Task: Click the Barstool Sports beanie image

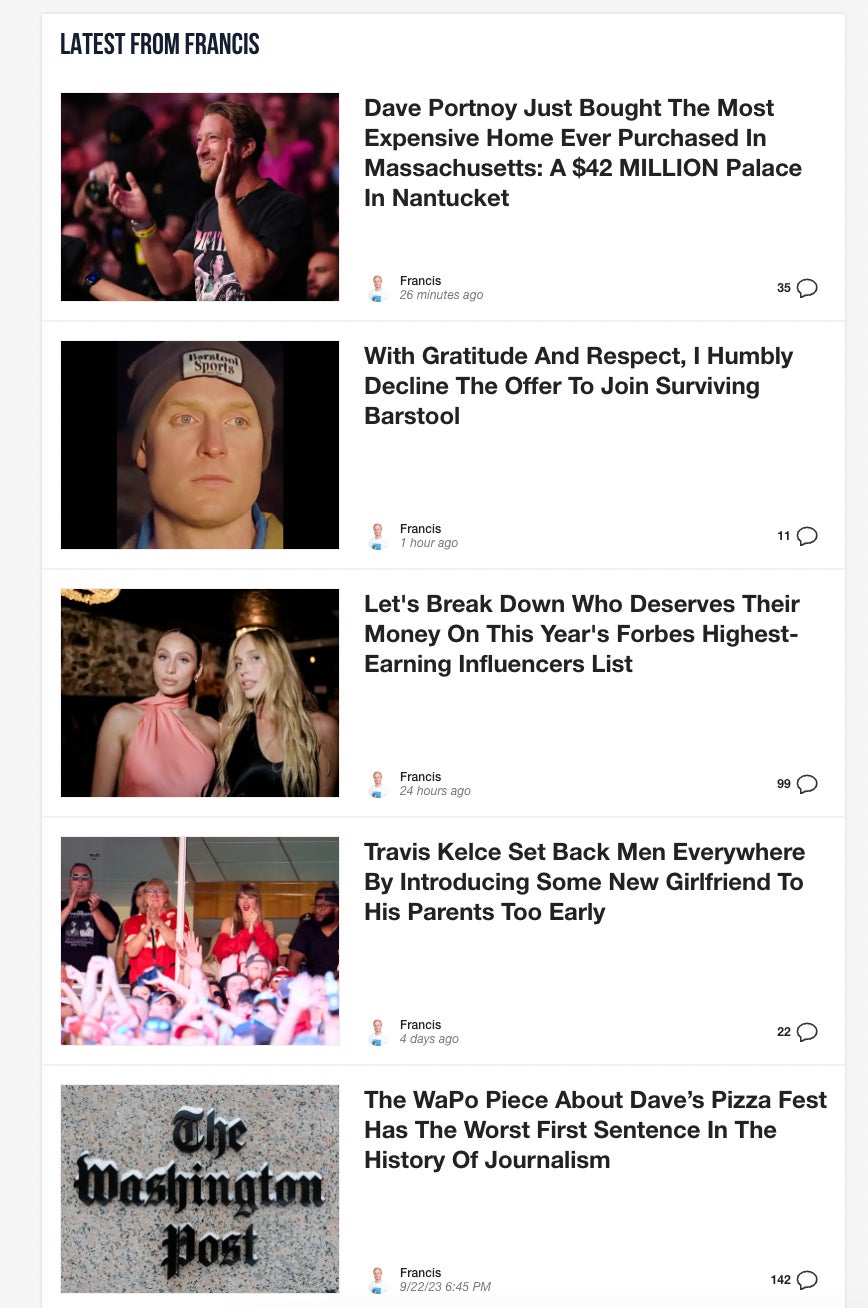Action: click(x=200, y=444)
